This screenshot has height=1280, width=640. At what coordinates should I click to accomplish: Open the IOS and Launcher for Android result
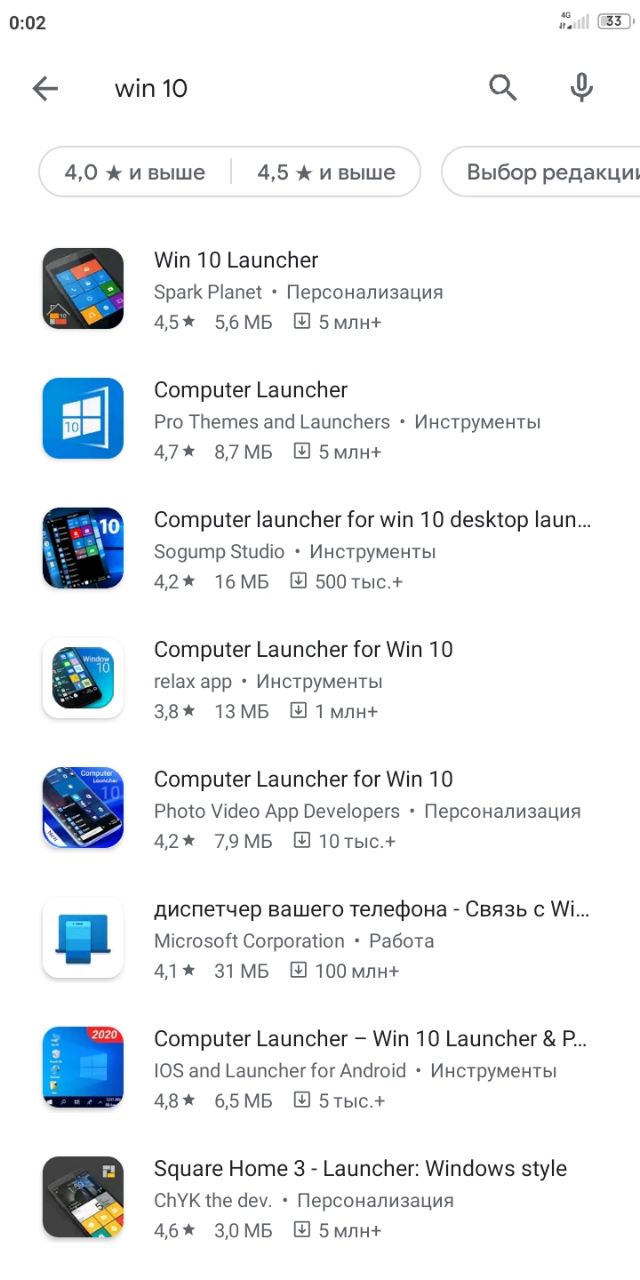tap(320, 1070)
